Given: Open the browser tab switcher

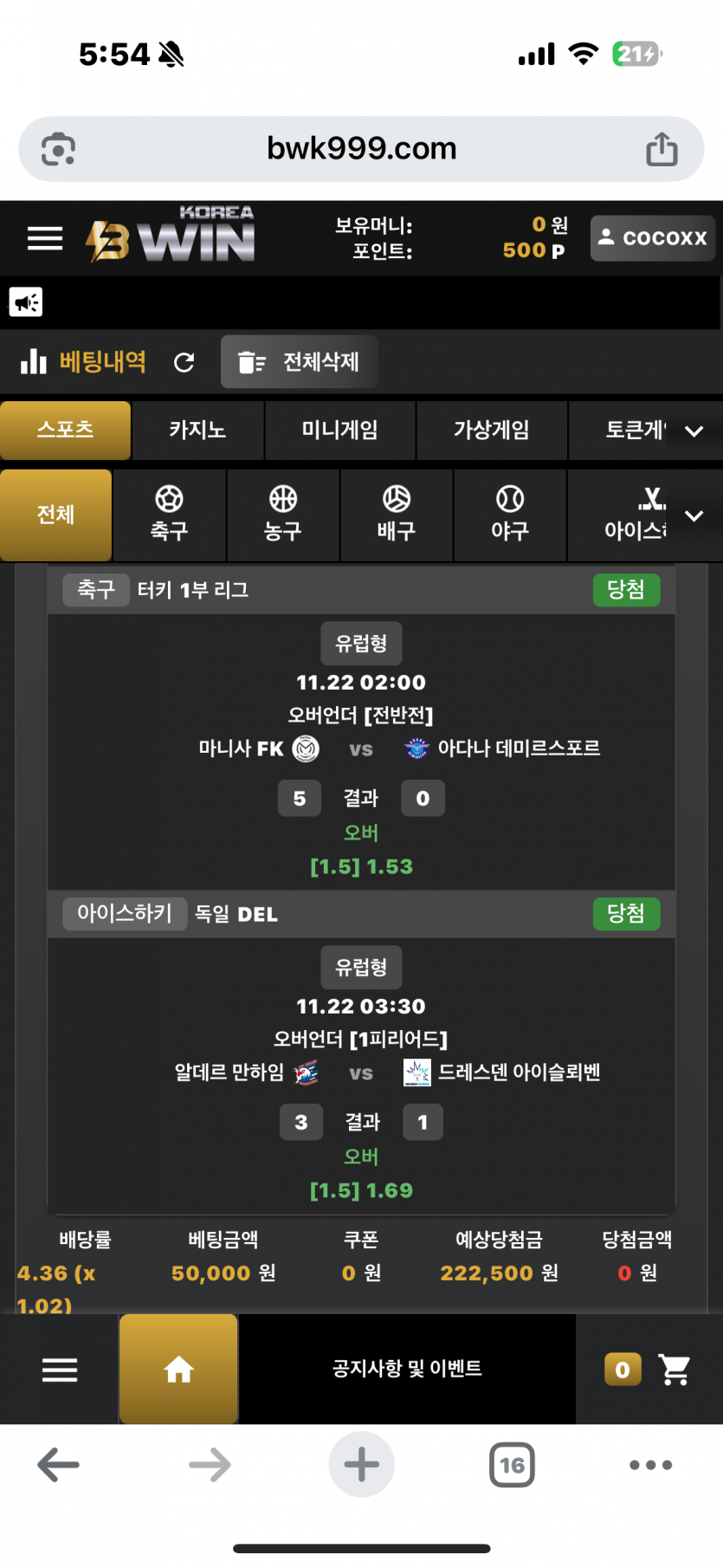Looking at the screenshot, I should (x=512, y=1465).
